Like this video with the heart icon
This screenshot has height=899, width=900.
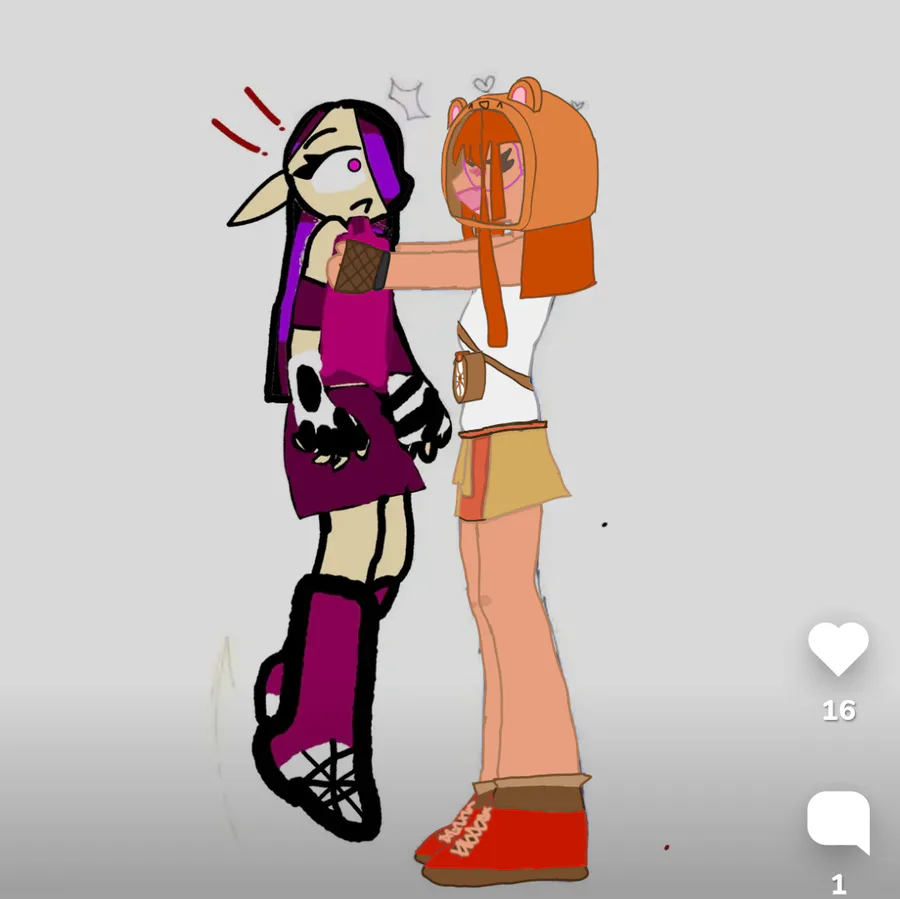(838, 648)
